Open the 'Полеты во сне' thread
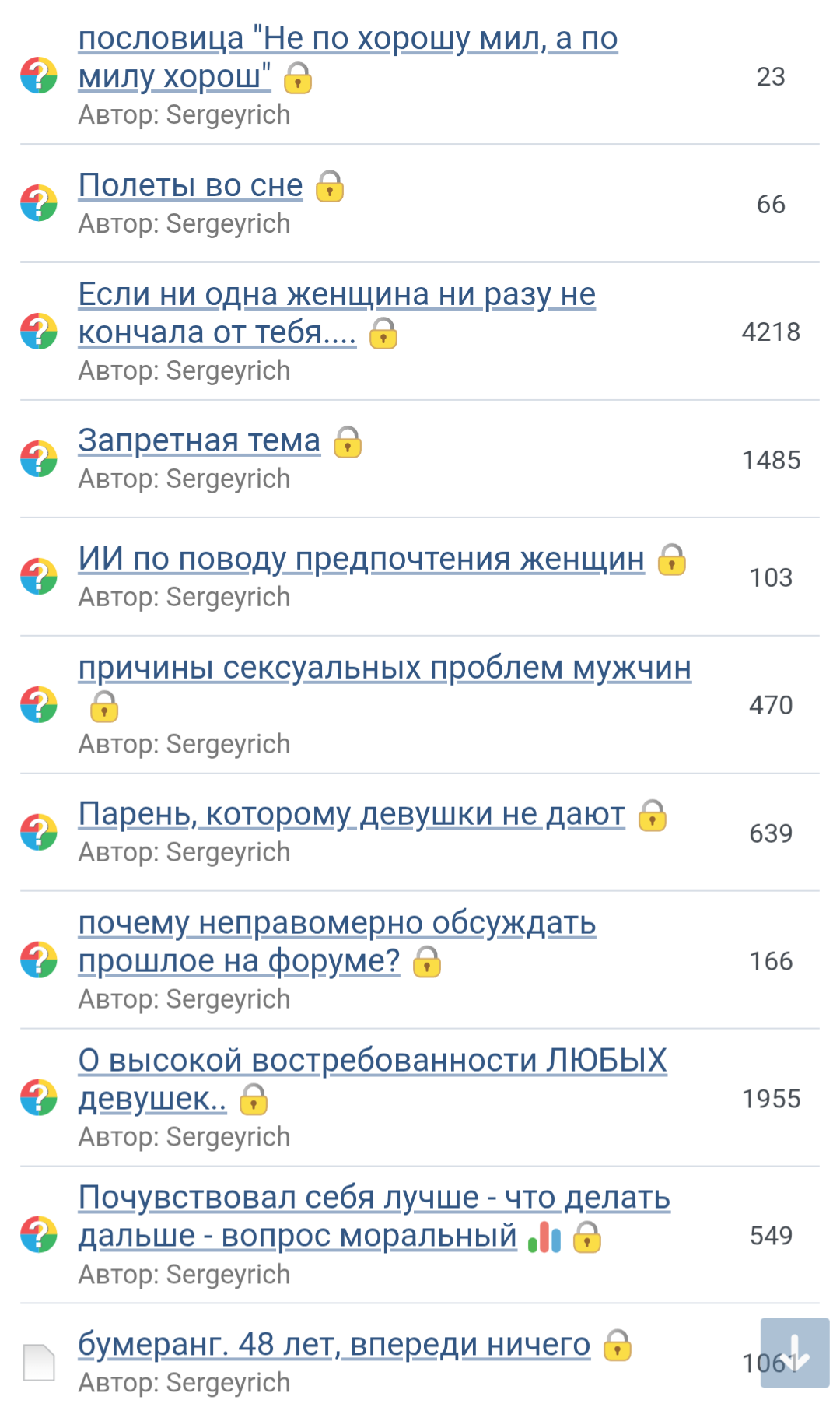 (191, 186)
